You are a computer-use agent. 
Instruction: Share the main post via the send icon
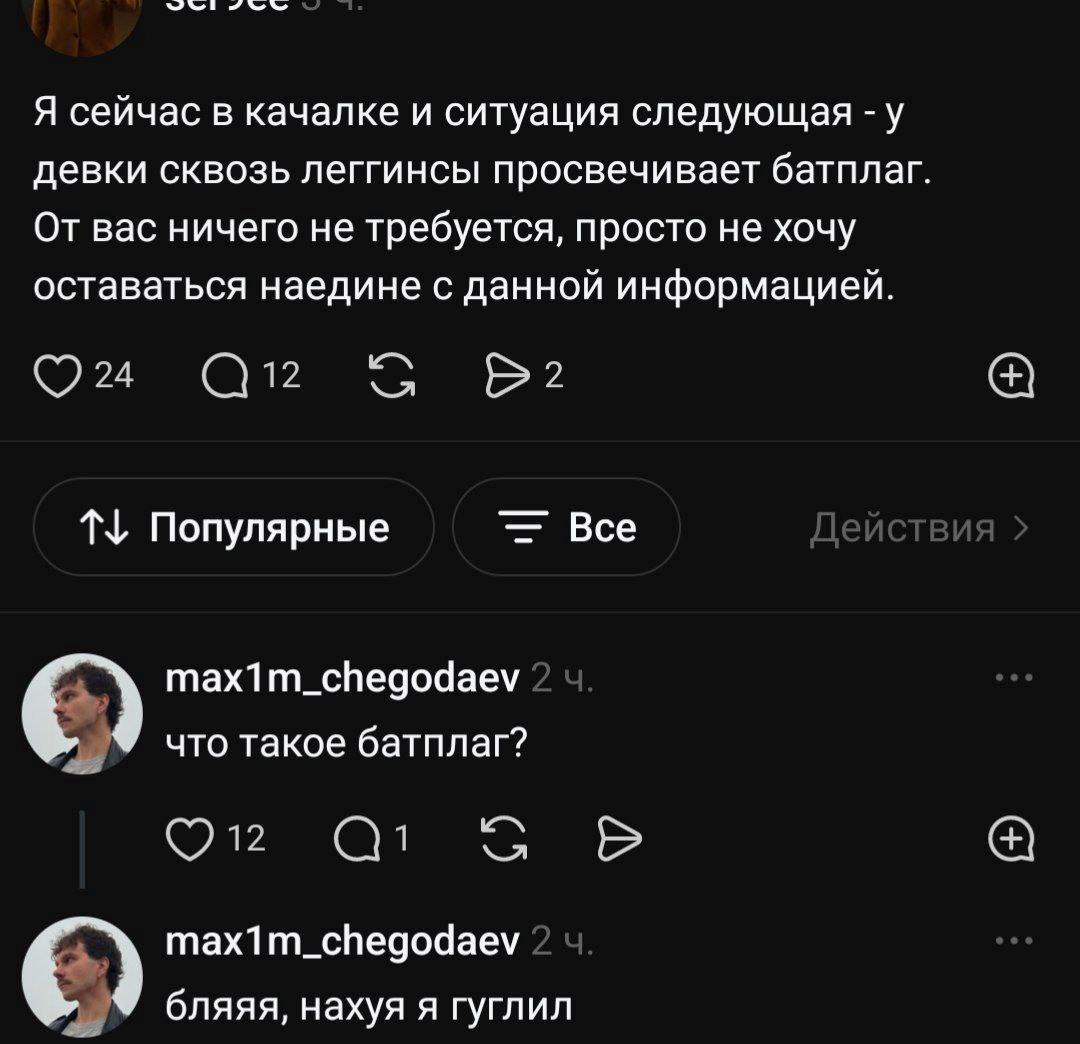(508, 376)
